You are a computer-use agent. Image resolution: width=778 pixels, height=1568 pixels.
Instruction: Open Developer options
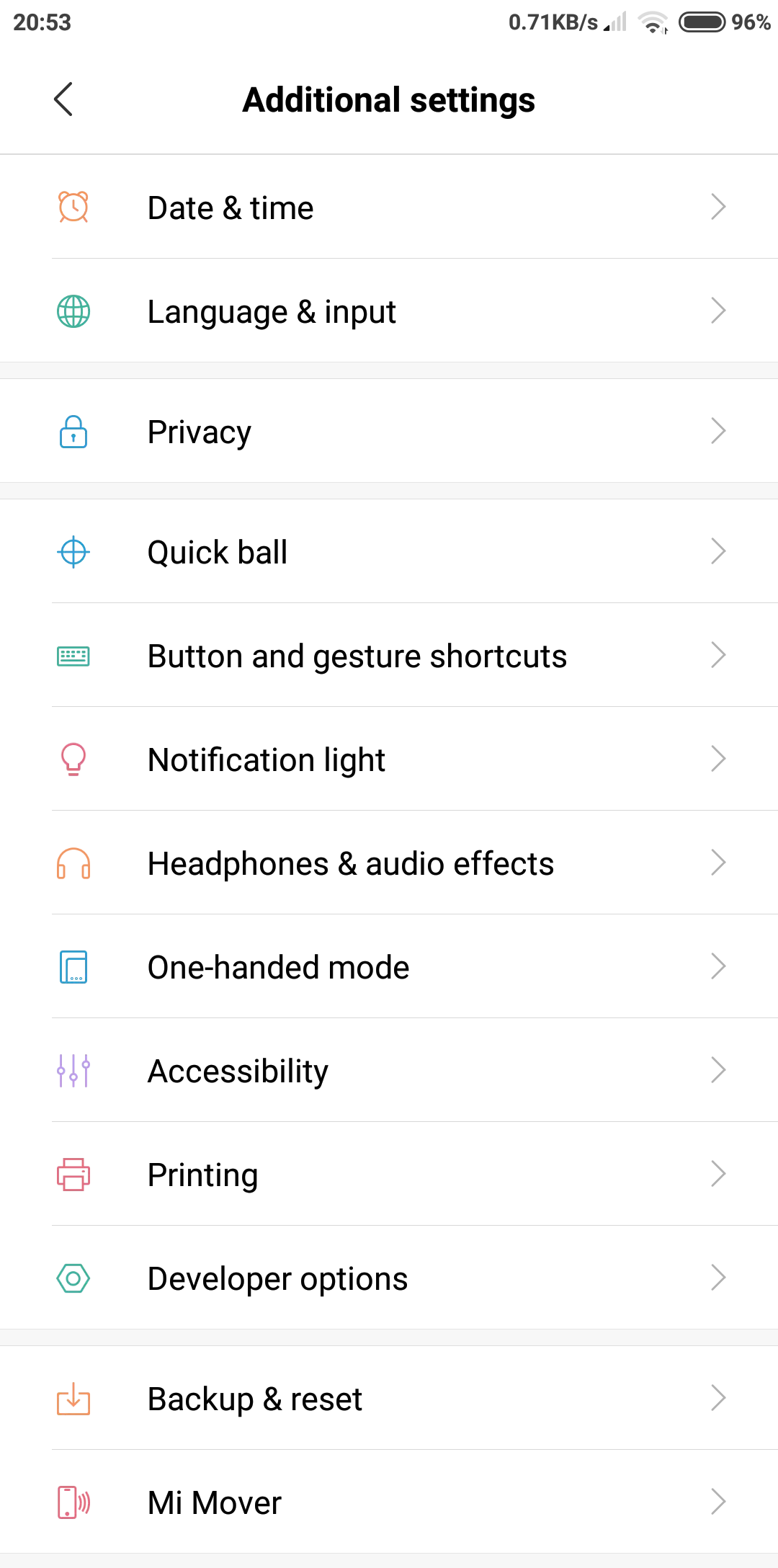(389, 1278)
